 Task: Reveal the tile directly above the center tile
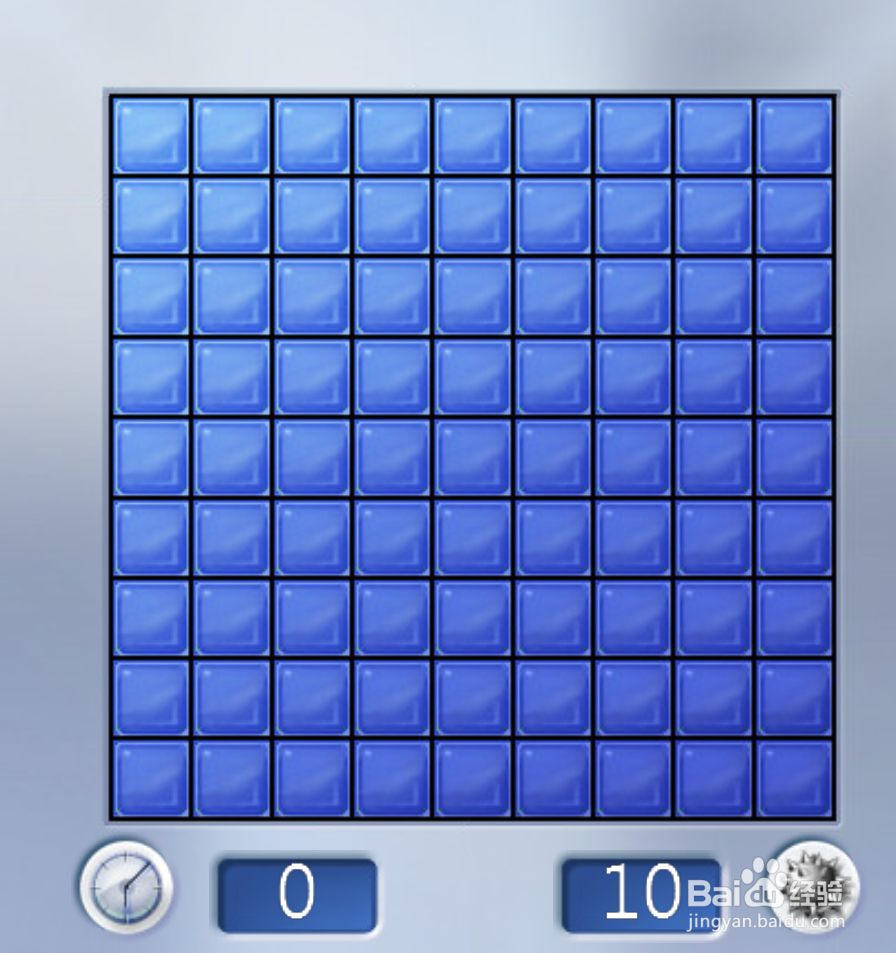[x=470, y=375]
